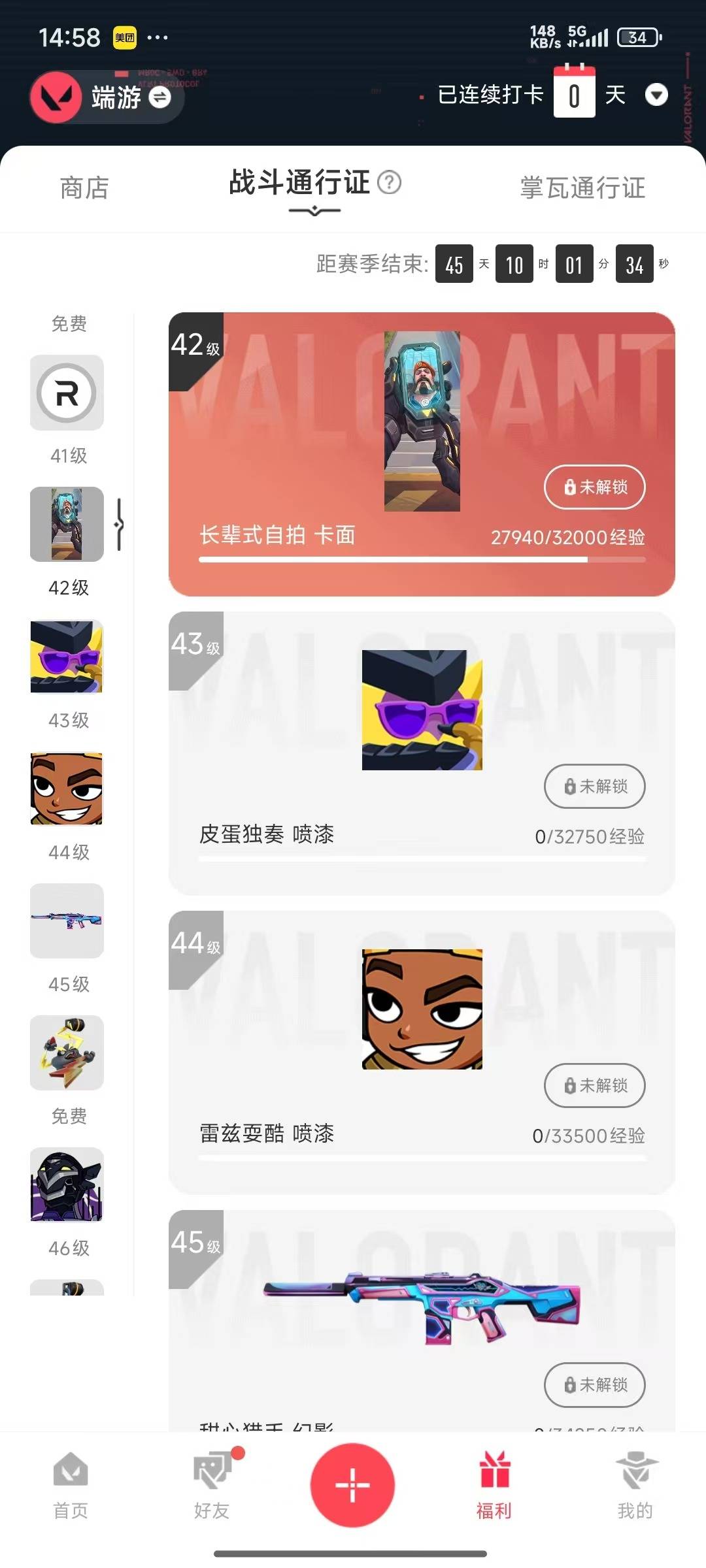This screenshot has width=706, height=1568.
Task: Switch to the 商店 tab
Action: point(84,188)
